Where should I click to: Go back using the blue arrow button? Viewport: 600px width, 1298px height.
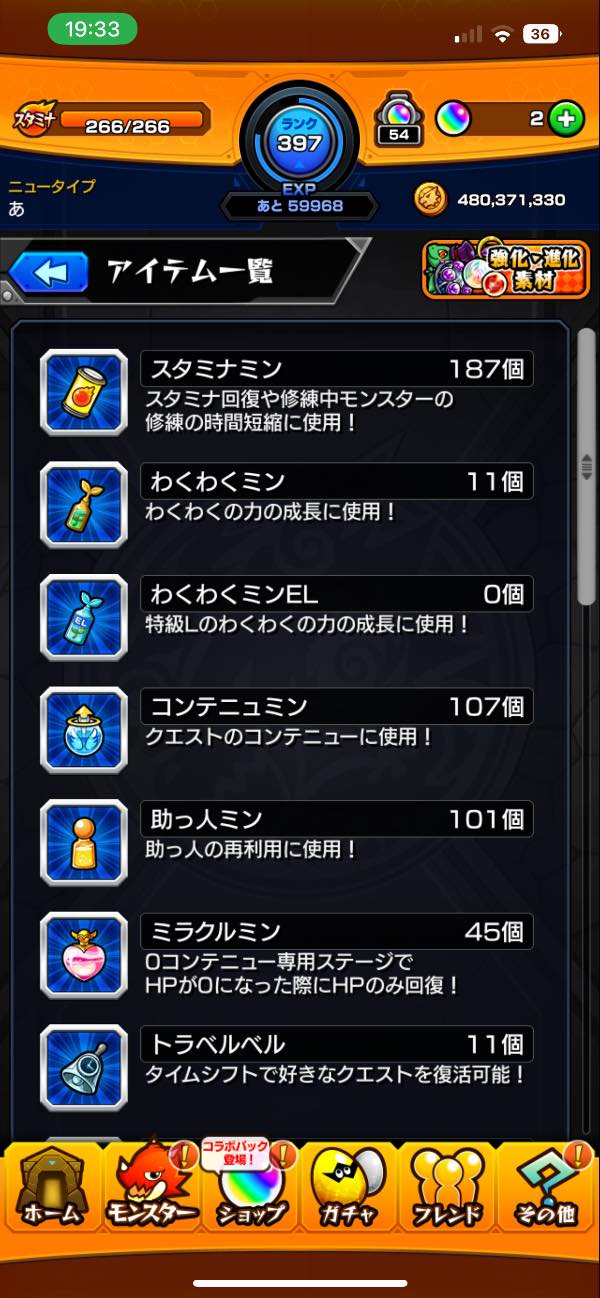coord(50,272)
